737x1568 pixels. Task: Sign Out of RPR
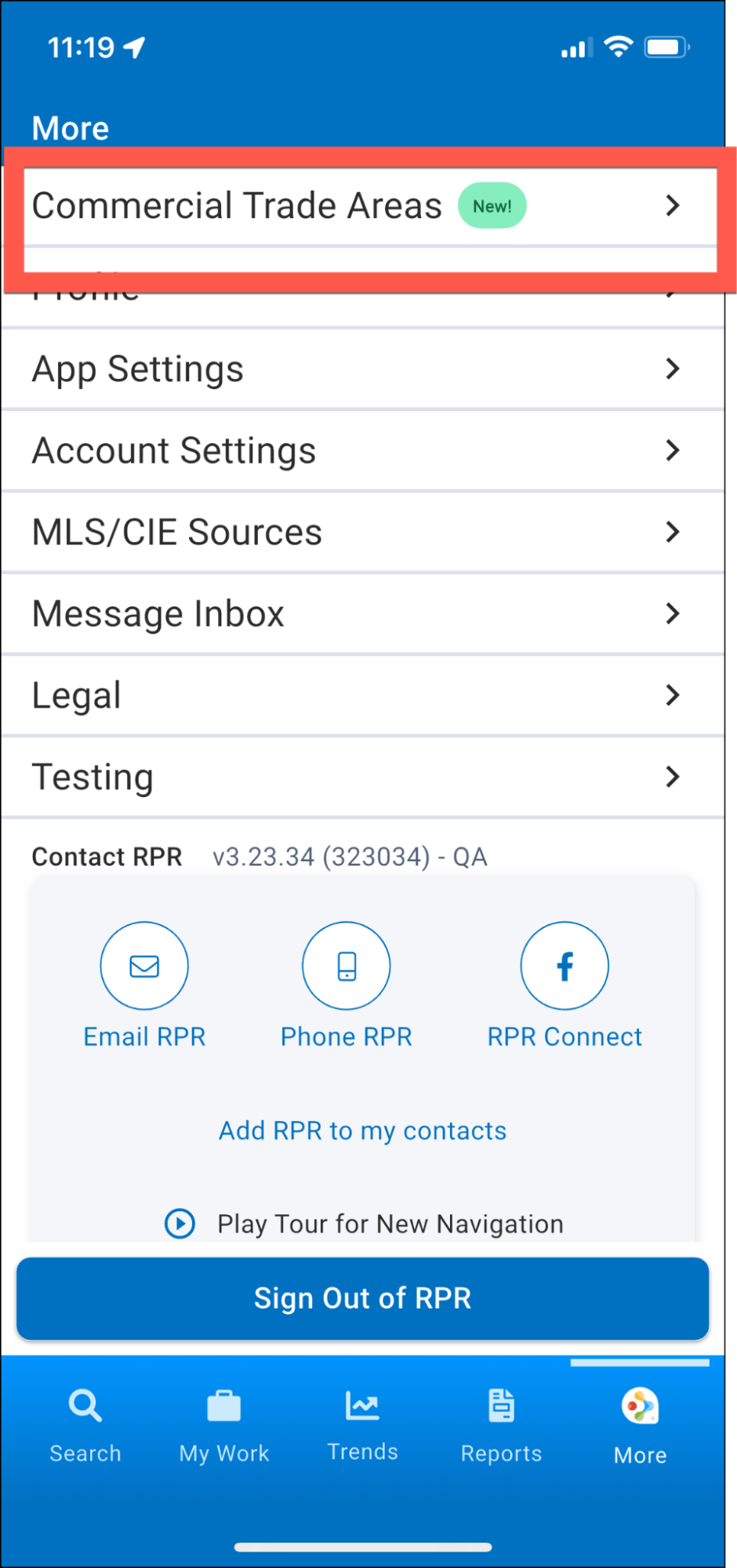(362, 1298)
